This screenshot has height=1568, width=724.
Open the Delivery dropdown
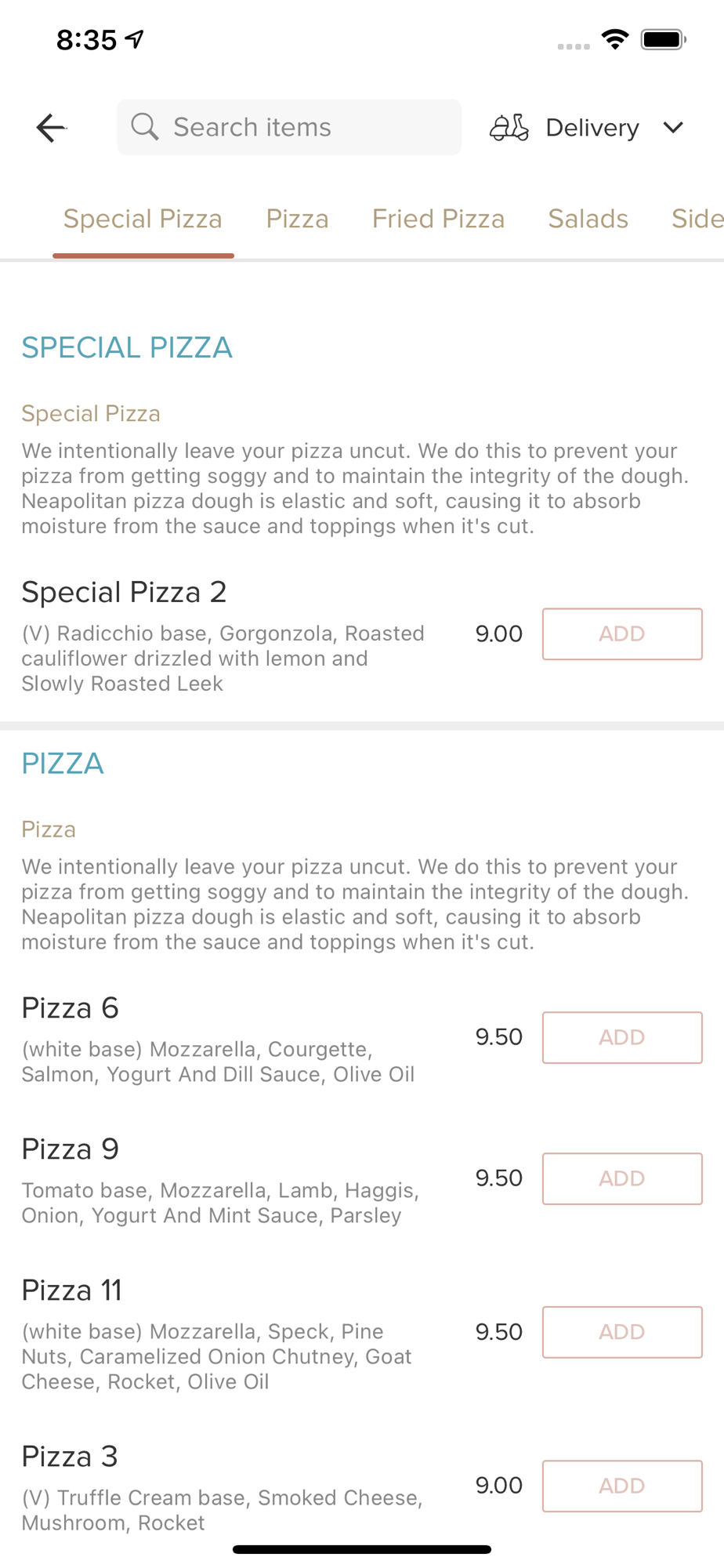point(587,127)
